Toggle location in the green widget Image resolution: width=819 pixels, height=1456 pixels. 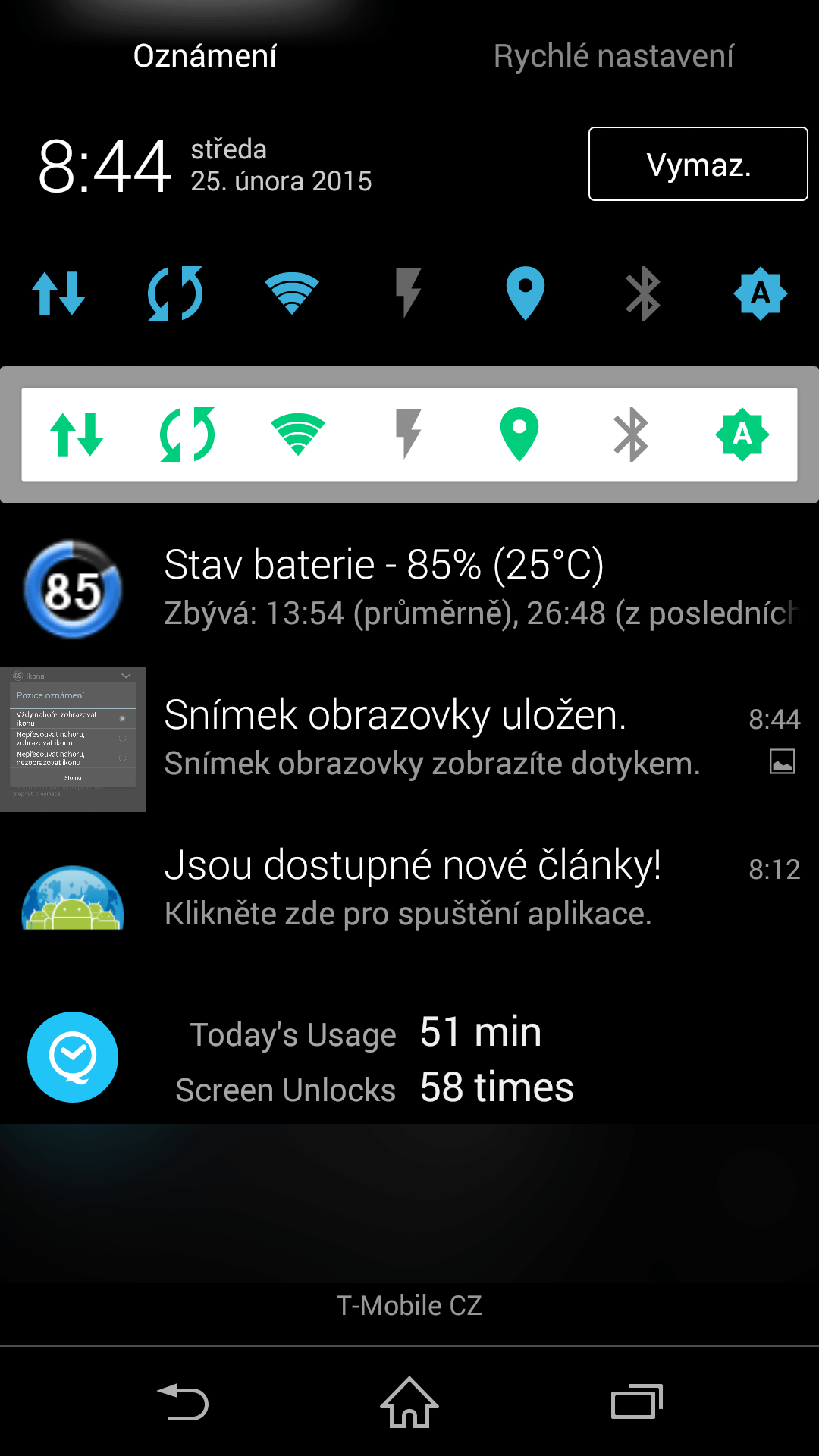[x=519, y=435]
